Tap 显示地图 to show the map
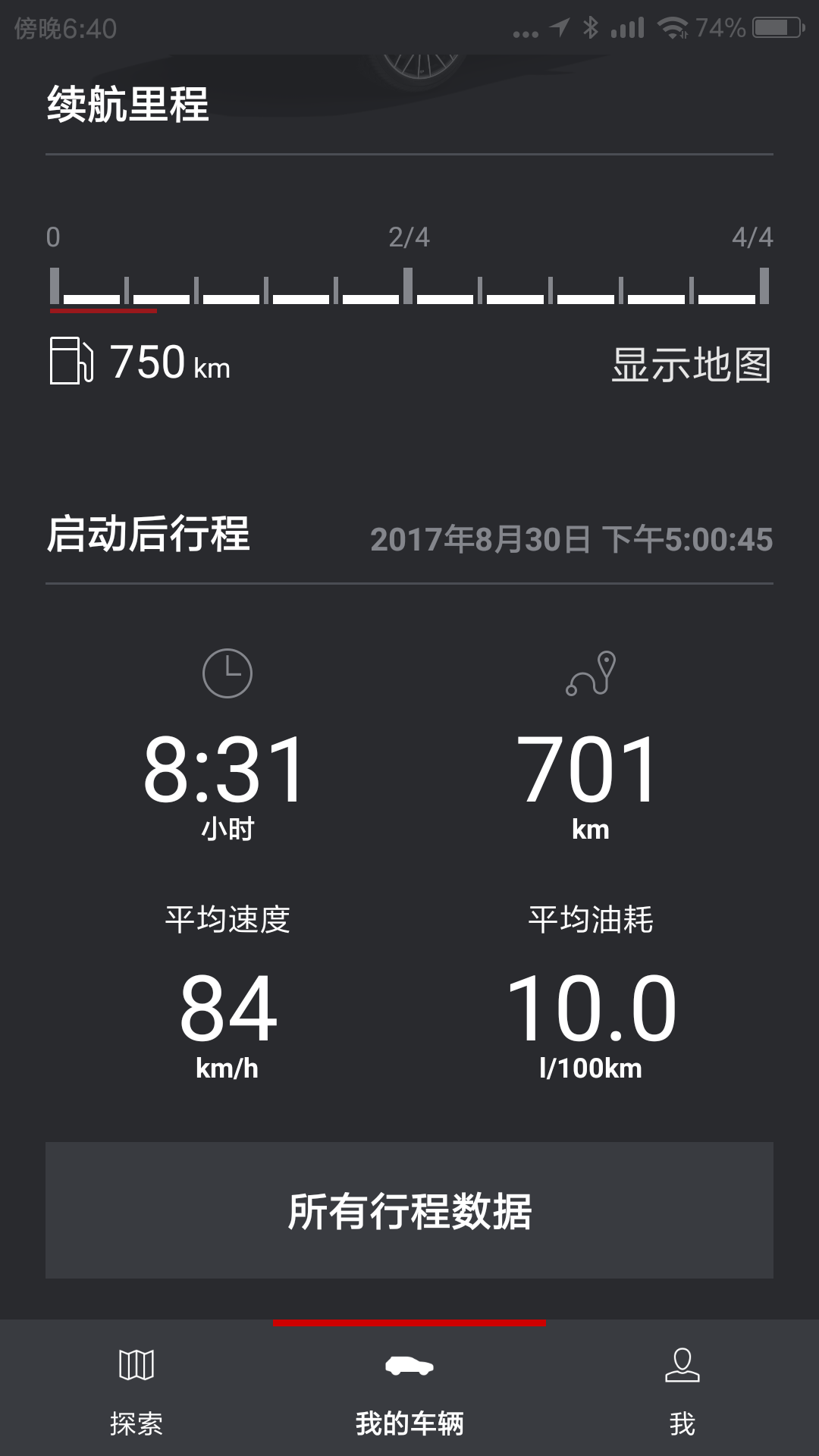 click(x=691, y=365)
